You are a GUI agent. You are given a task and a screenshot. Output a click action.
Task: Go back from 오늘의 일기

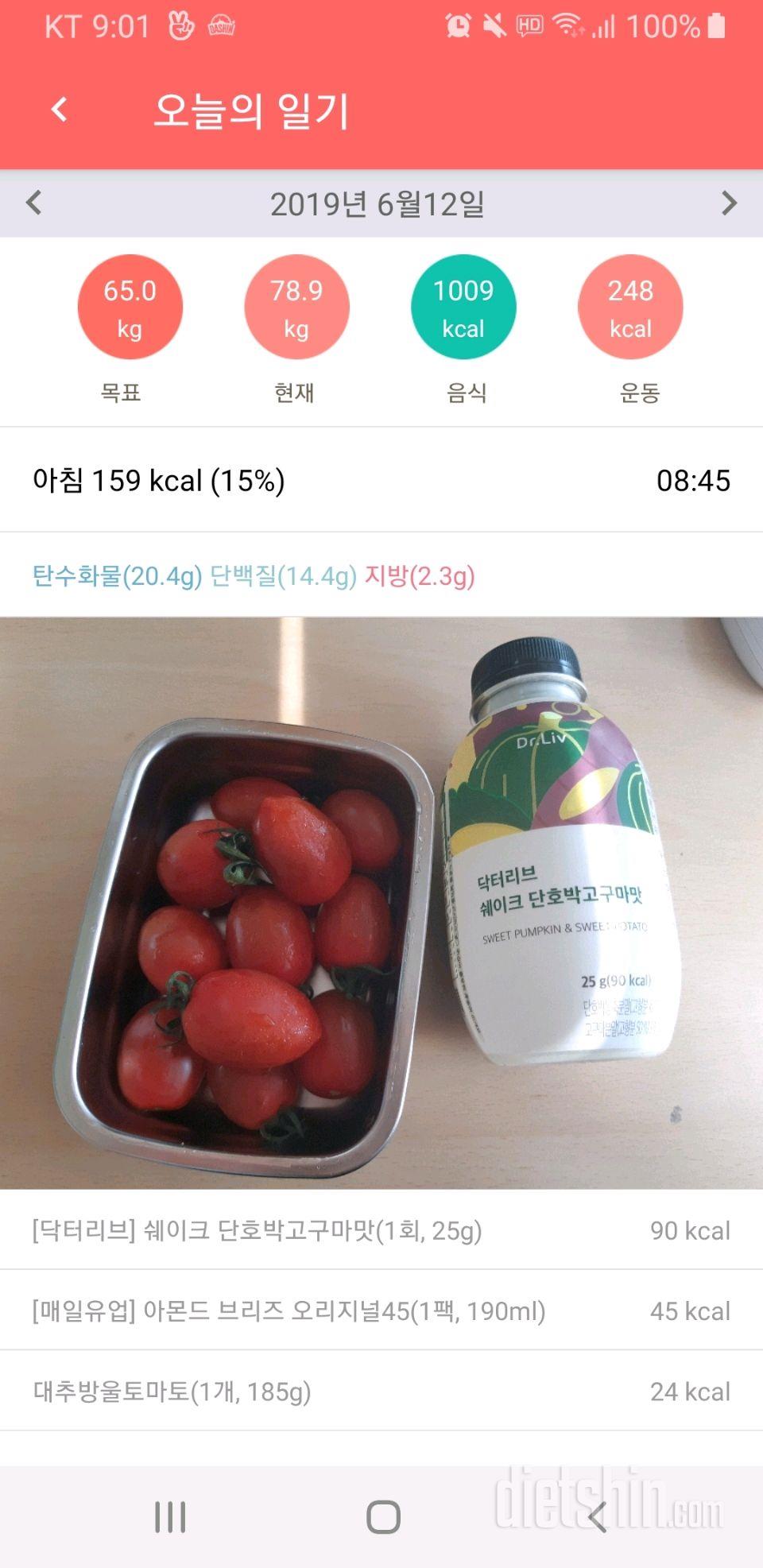click(x=60, y=110)
